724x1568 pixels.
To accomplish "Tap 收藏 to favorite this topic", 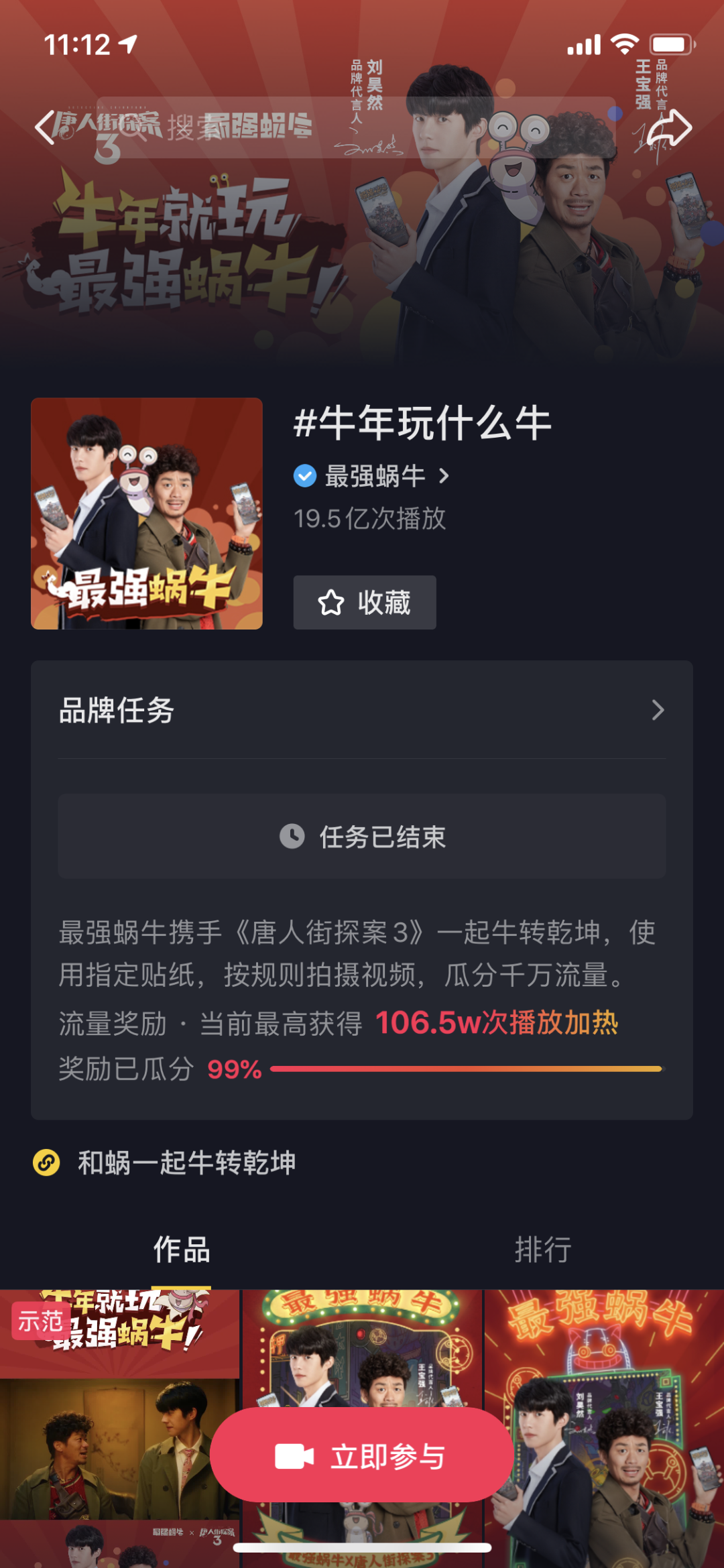I will [x=365, y=602].
